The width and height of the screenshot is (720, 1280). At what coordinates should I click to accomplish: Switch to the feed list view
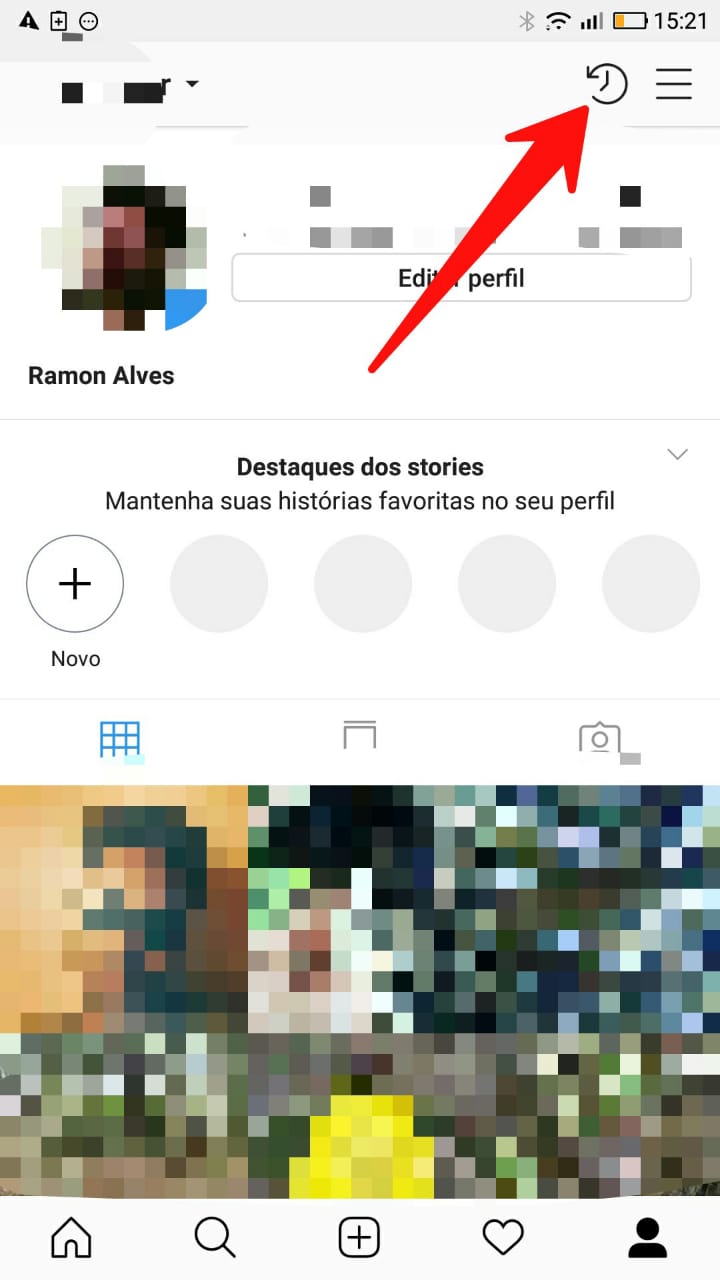(x=359, y=738)
